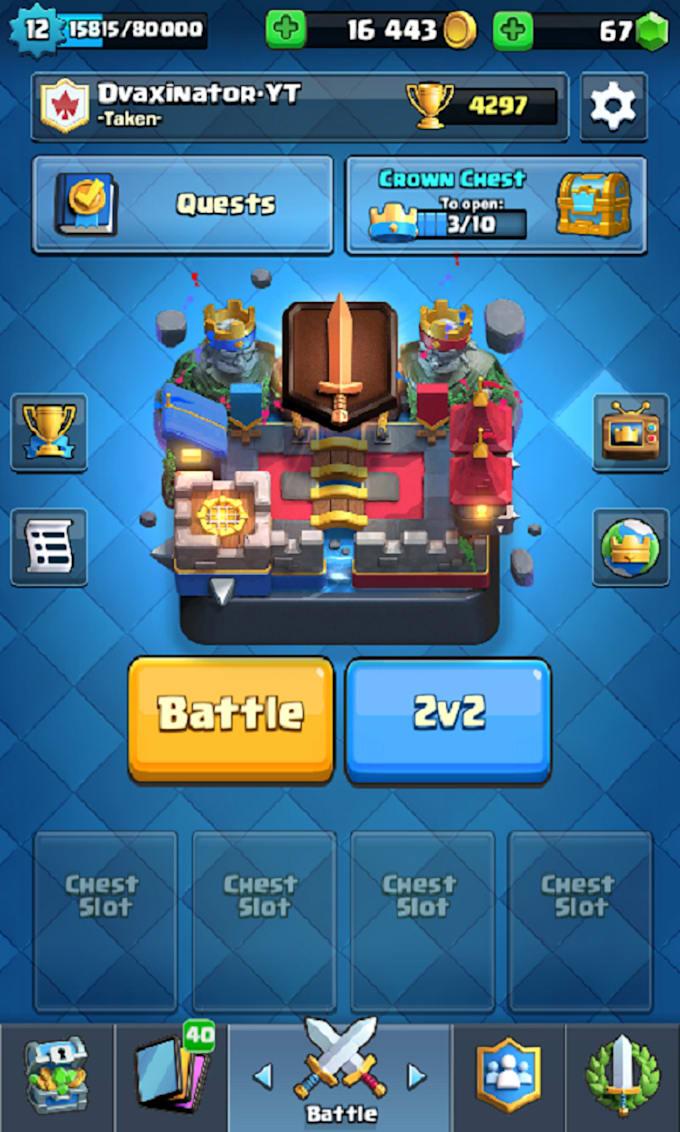
Task: Buy more gems with the plus button
Action: tap(513, 30)
